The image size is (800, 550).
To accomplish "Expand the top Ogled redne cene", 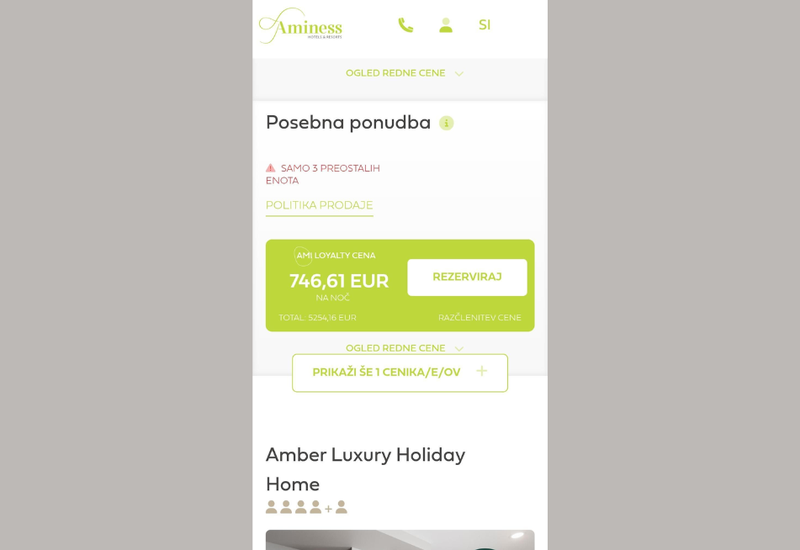I will (x=403, y=73).
